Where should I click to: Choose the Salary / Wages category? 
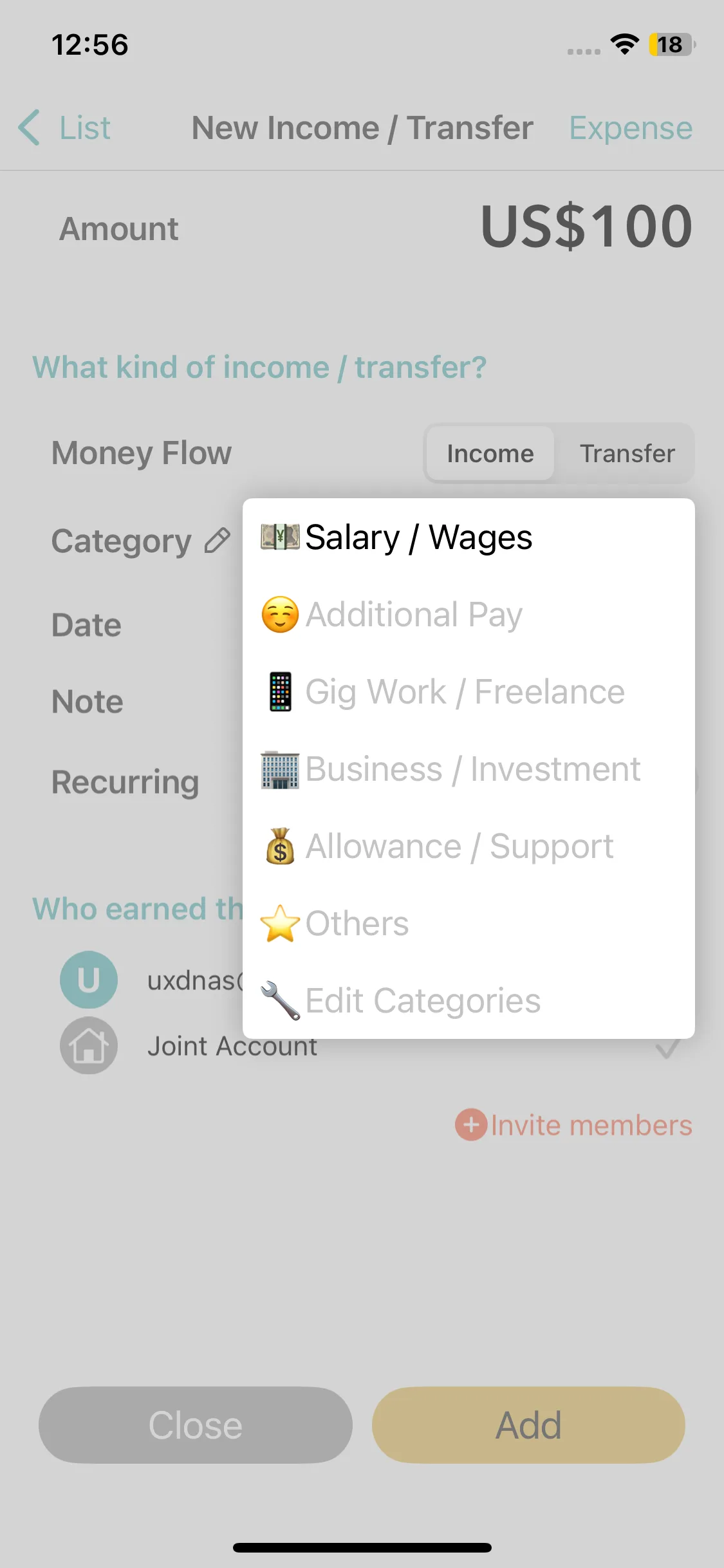pyautogui.click(x=418, y=537)
